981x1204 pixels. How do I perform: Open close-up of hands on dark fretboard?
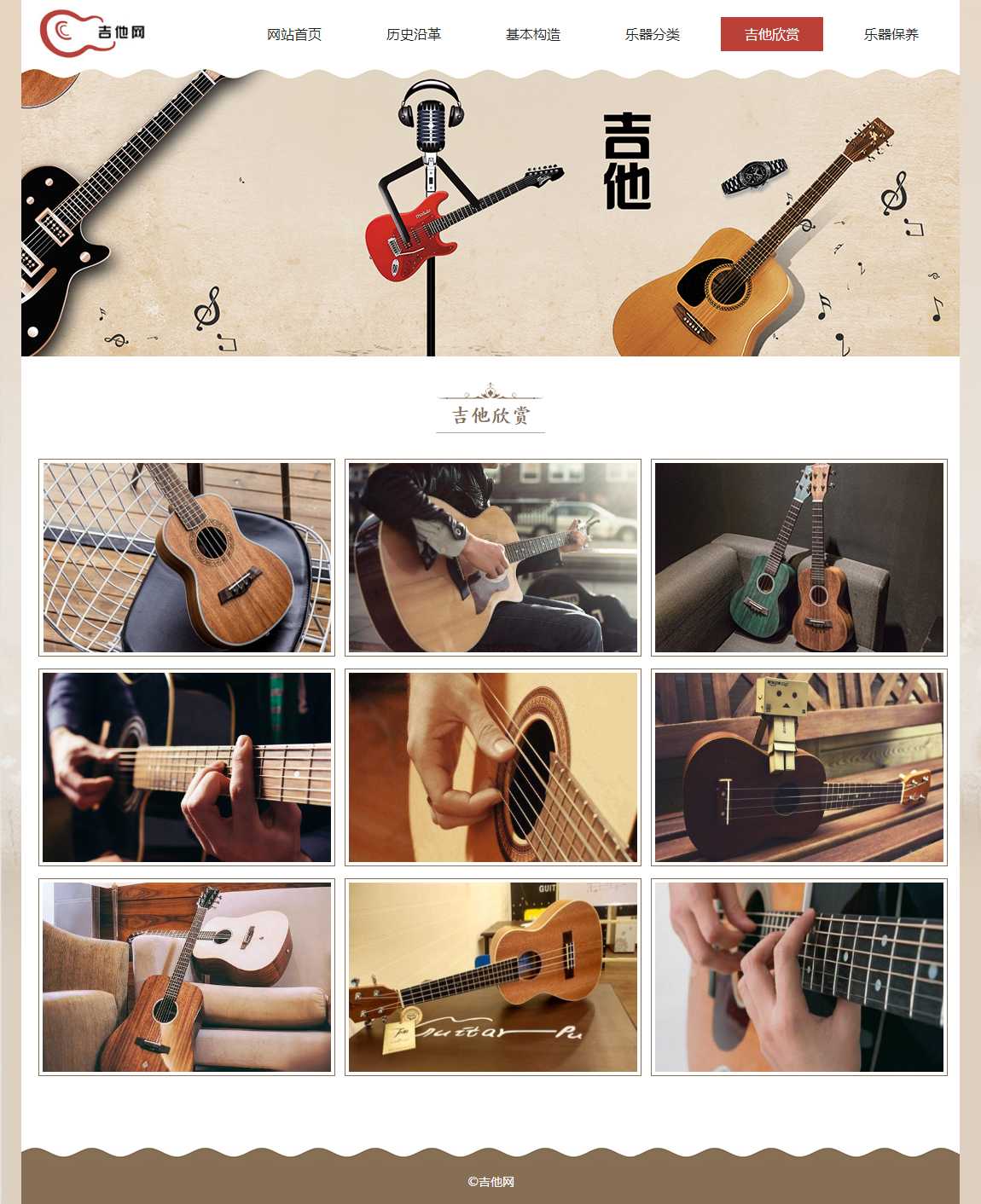[x=799, y=977]
